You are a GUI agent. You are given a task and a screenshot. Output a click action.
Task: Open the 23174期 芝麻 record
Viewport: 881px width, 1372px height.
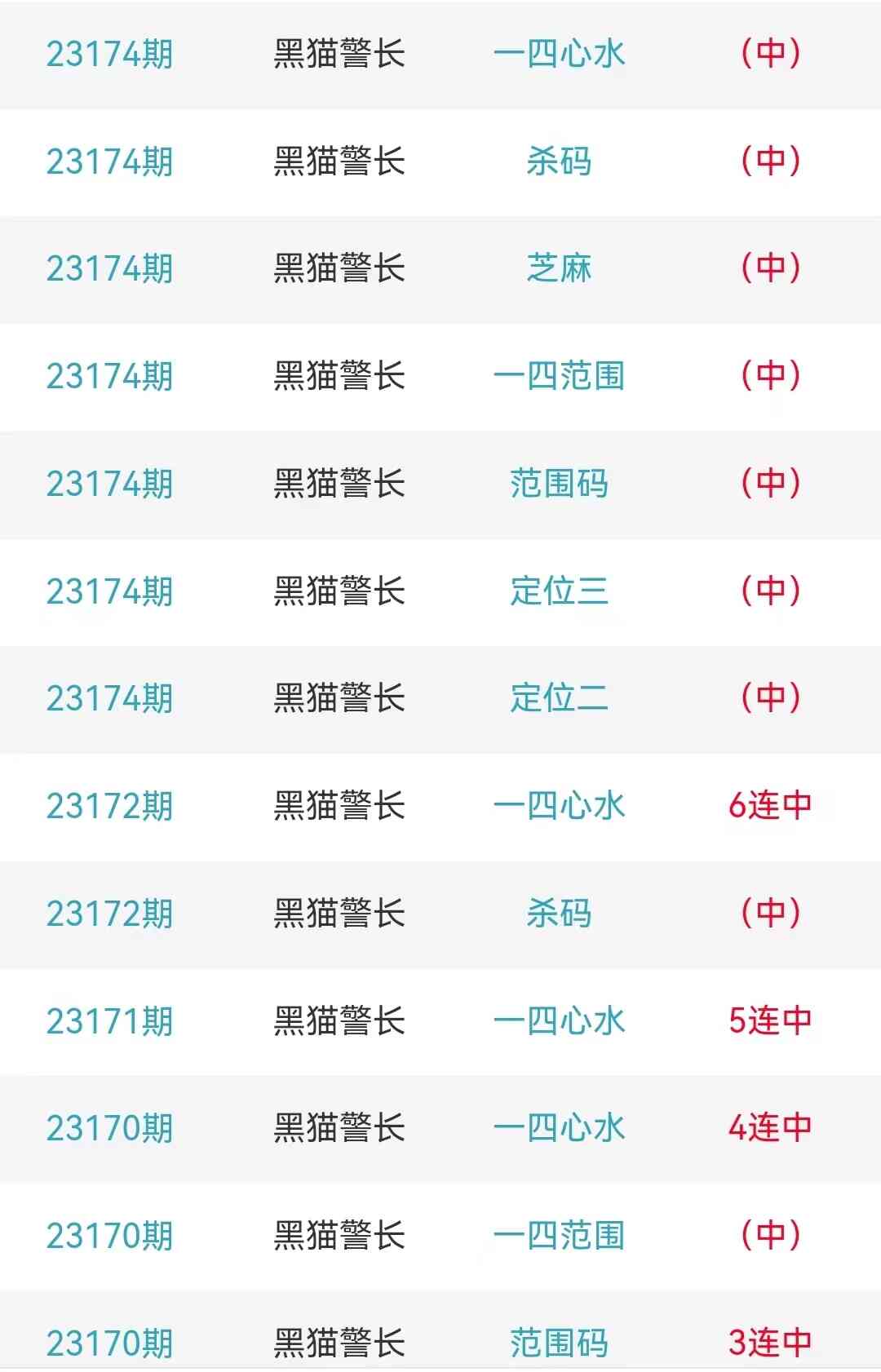(559, 269)
